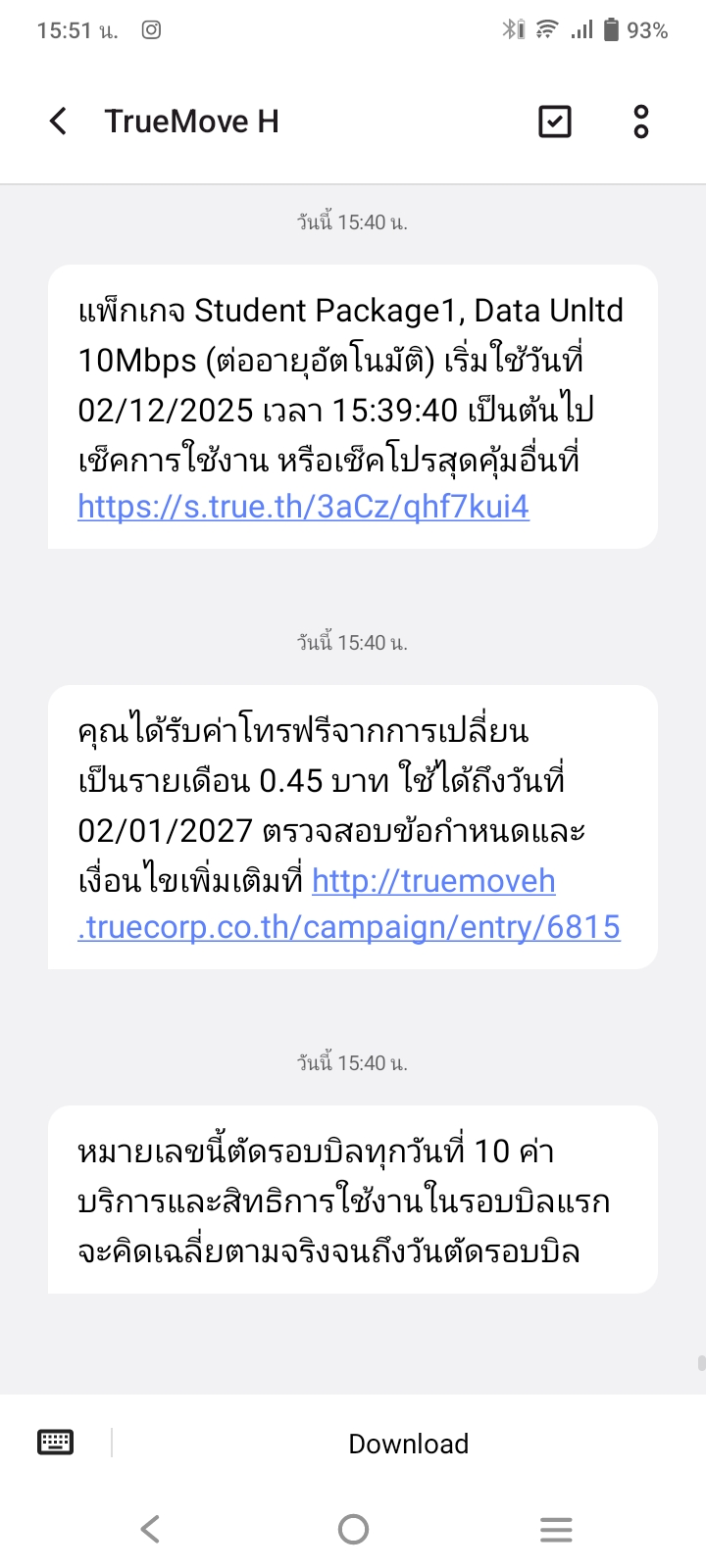The width and height of the screenshot is (706, 1568).
Task: Open the recent apps view
Action: click(556, 1529)
